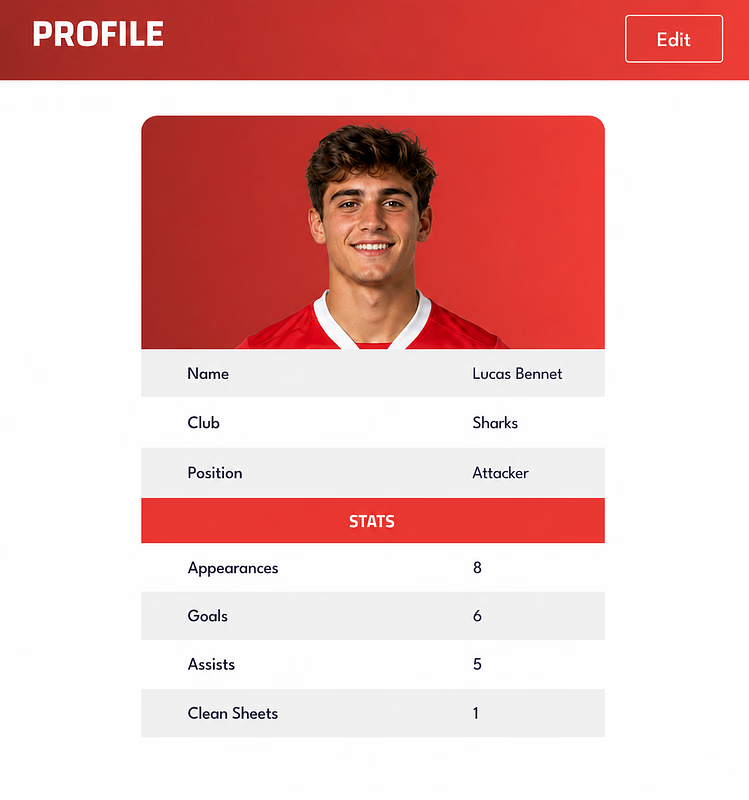Tap the Edit button in the header
The height and width of the screenshot is (800, 749).
[673, 39]
